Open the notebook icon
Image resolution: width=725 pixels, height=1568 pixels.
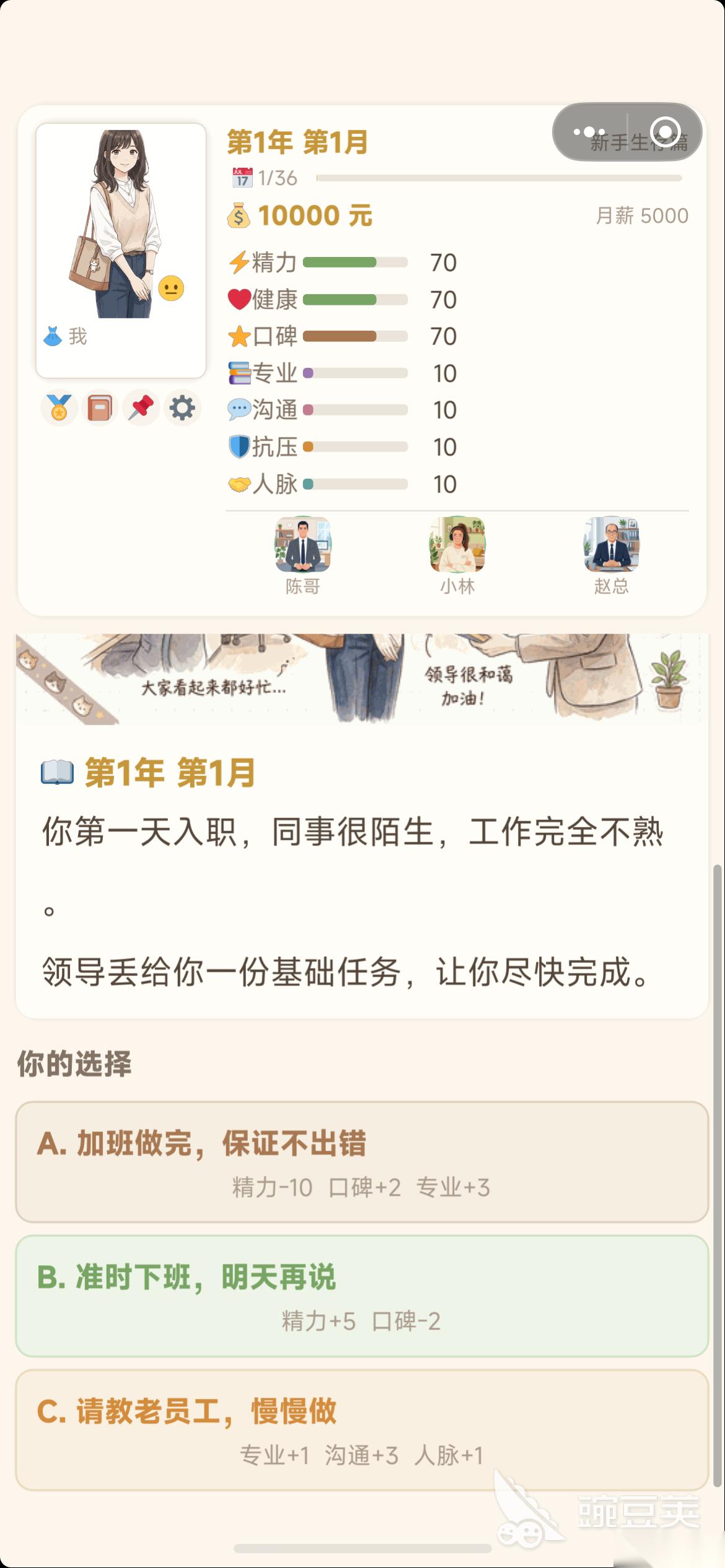click(100, 408)
